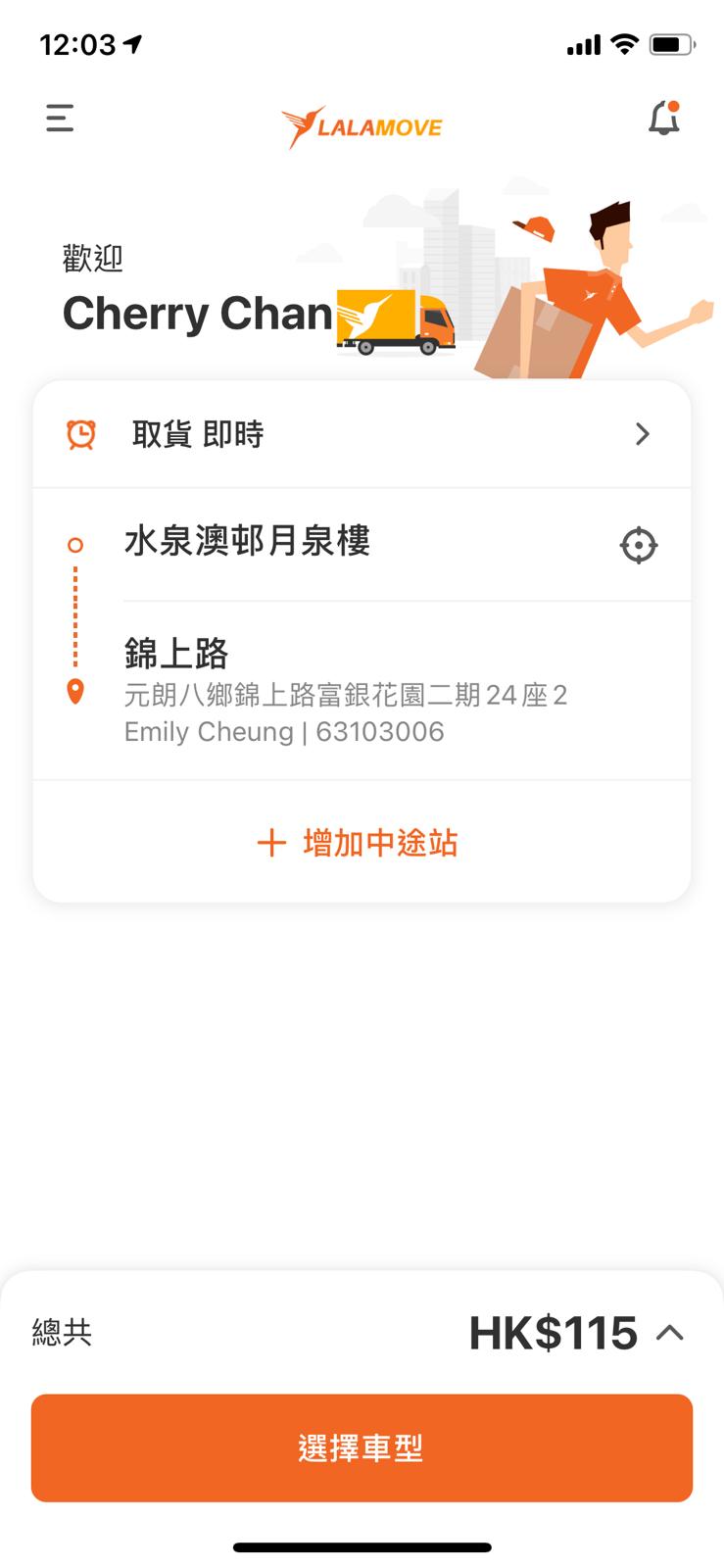
Task: Use current location target icon
Action: point(638,545)
